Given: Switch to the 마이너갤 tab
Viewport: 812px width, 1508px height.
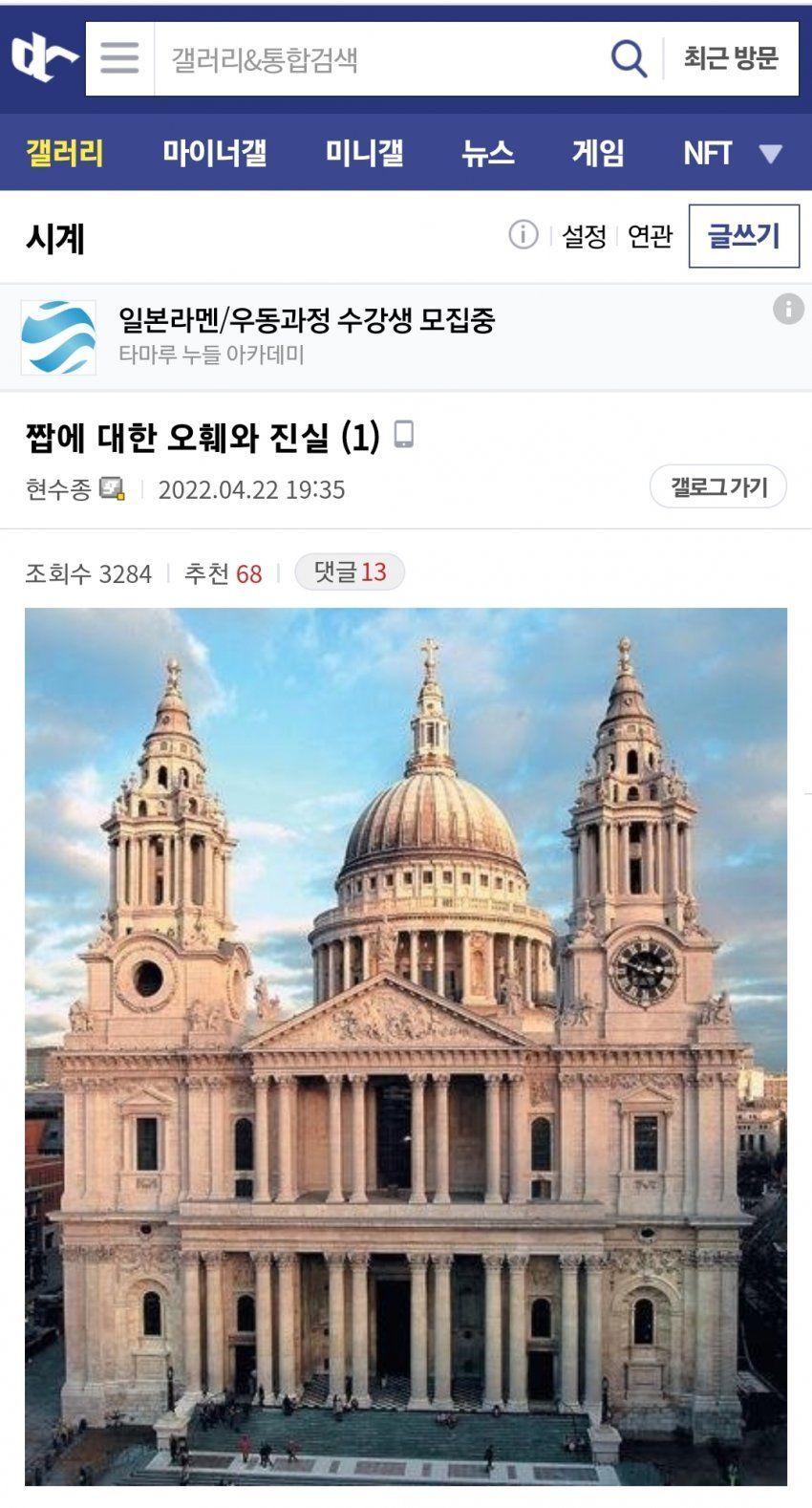Looking at the screenshot, I should [214, 153].
